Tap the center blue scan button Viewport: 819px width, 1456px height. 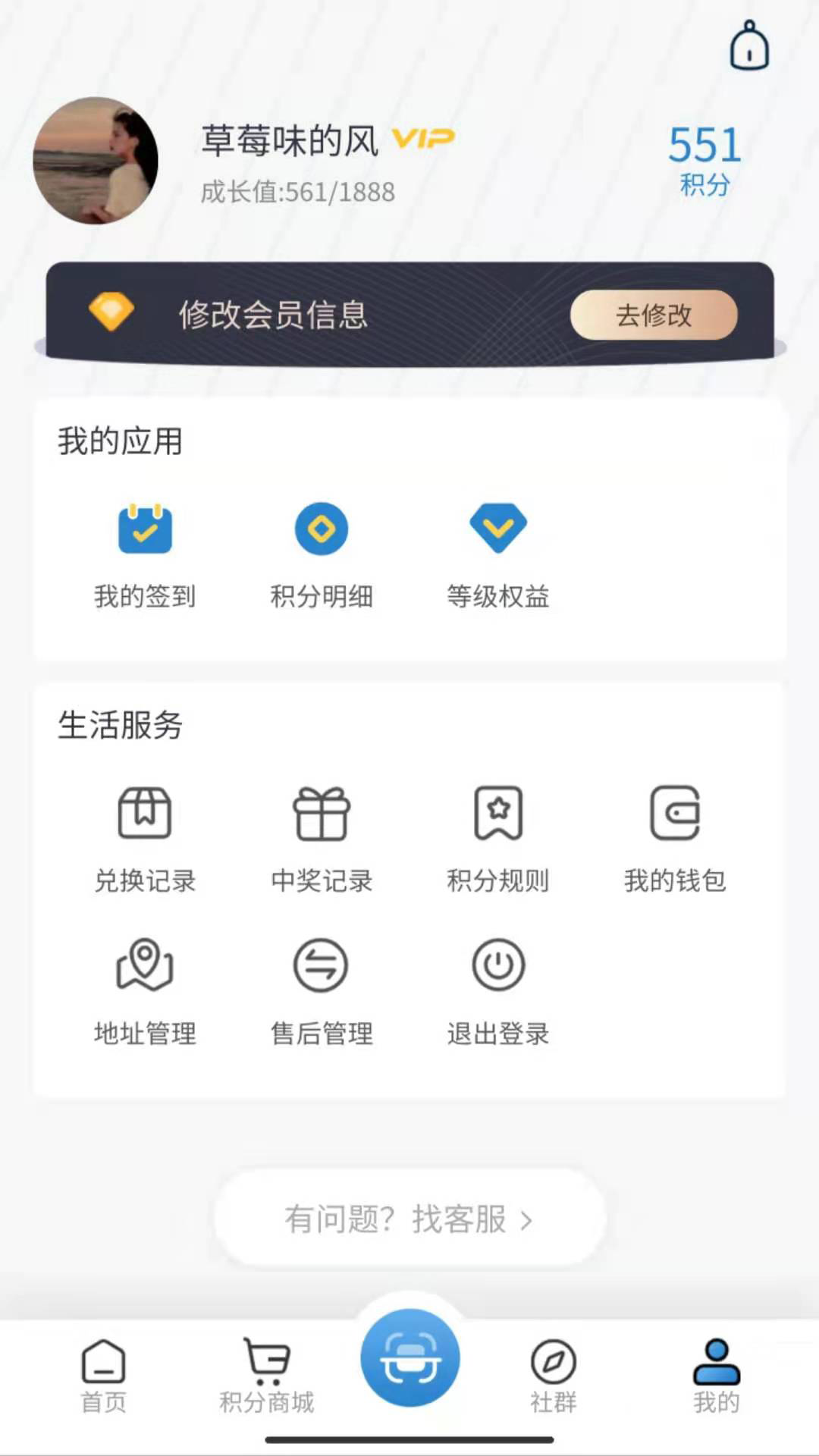click(x=409, y=1357)
